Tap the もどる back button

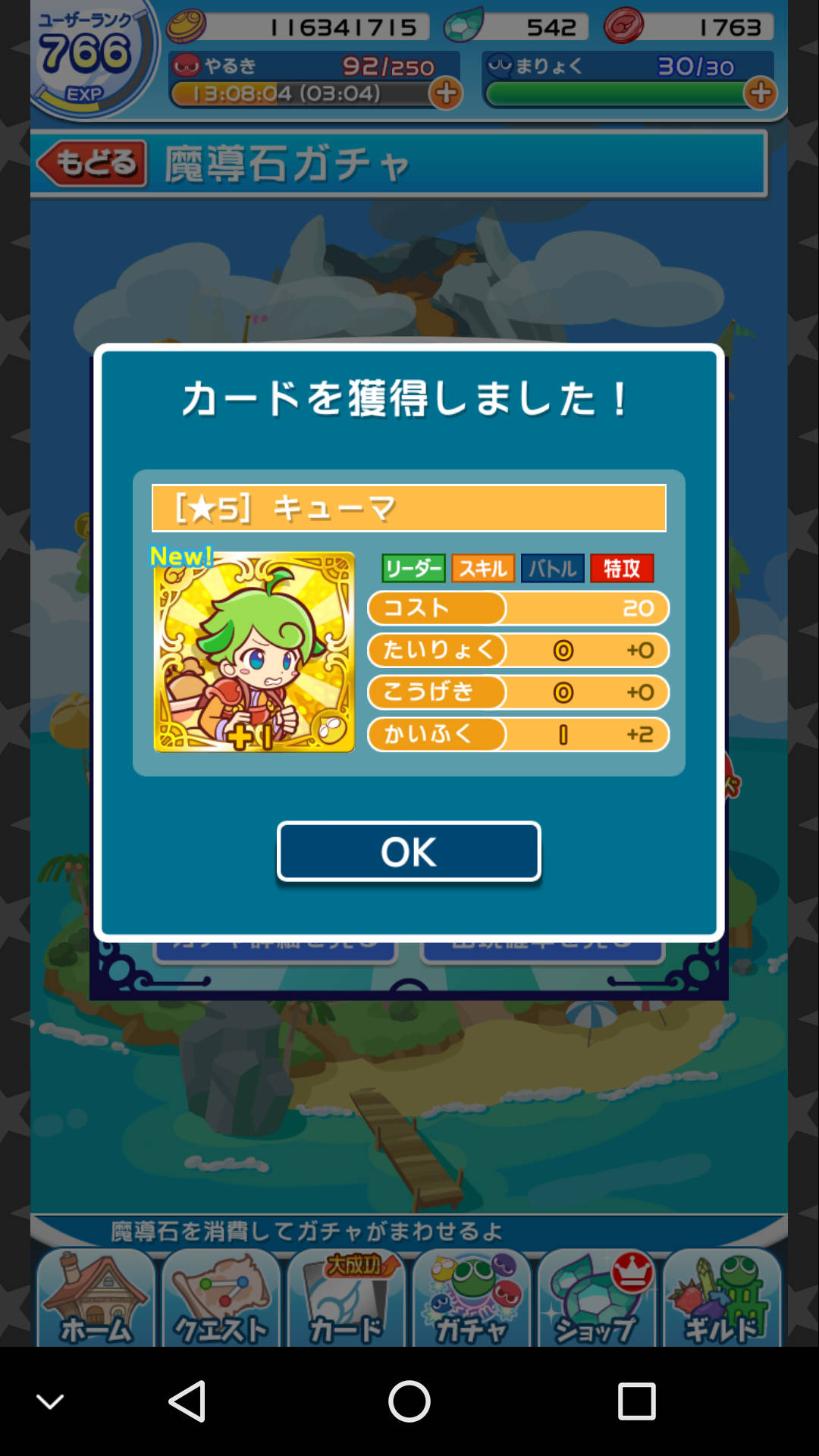pyautogui.click(x=92, y=163)
